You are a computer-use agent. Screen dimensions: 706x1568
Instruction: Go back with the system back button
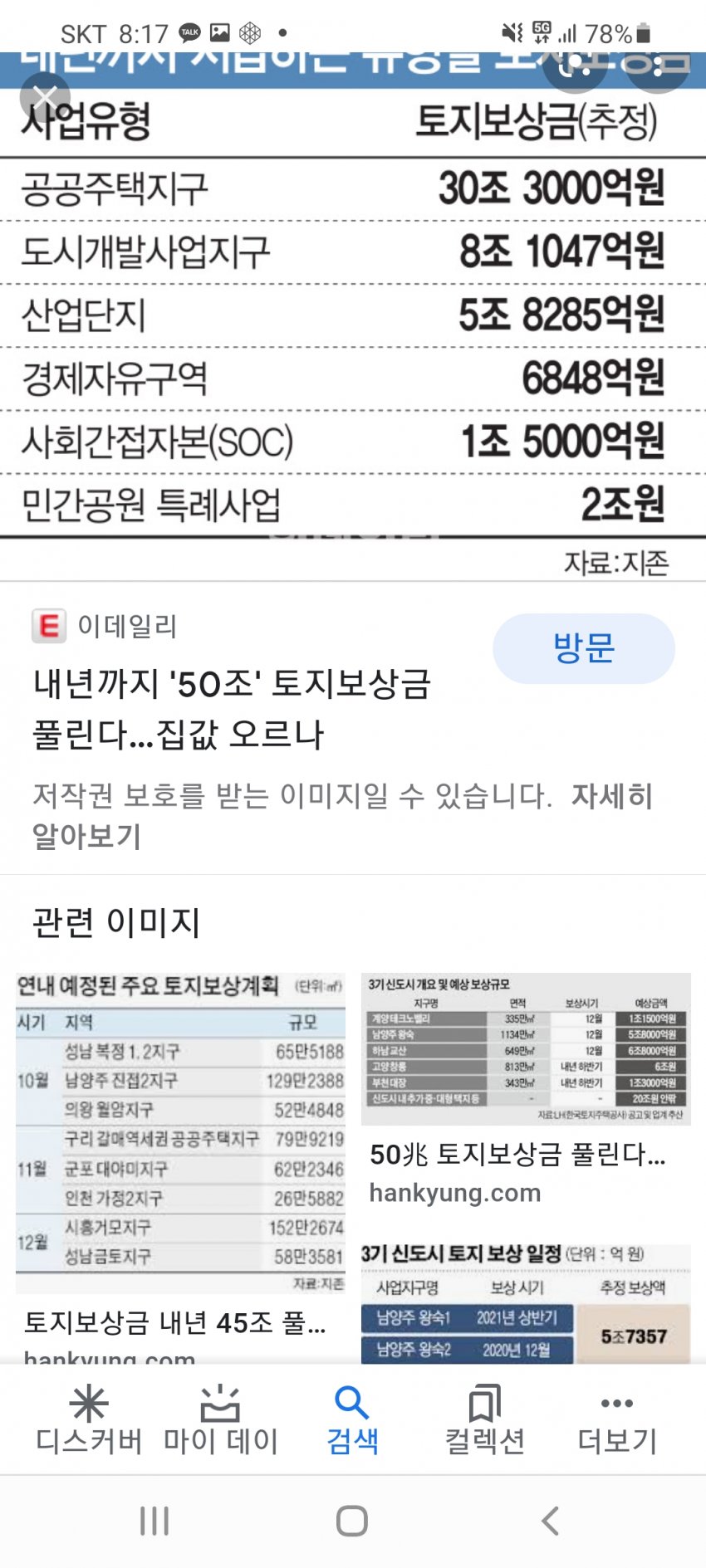549,1521
